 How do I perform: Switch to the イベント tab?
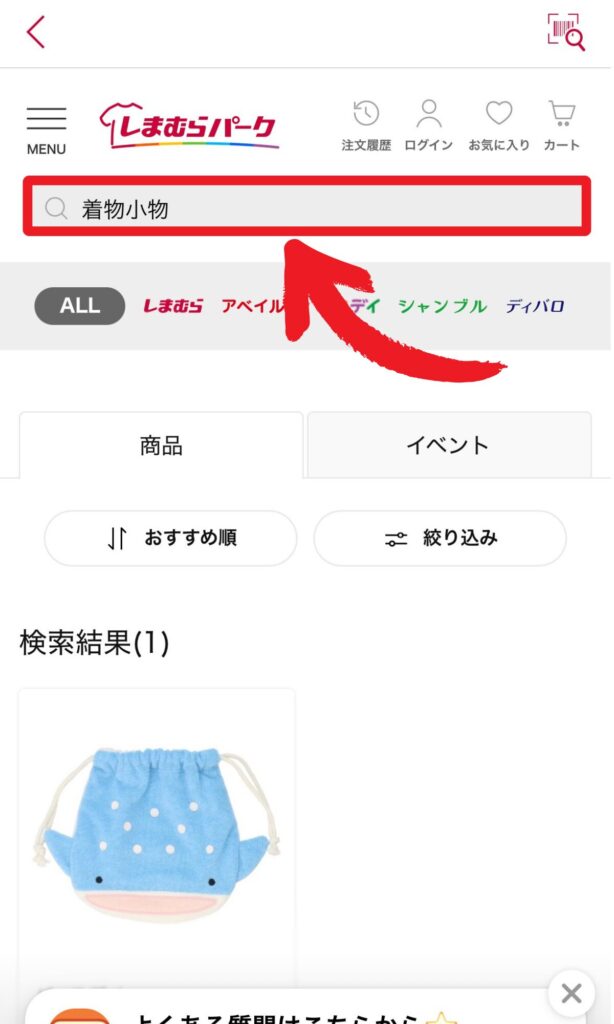tap(448, 446)
